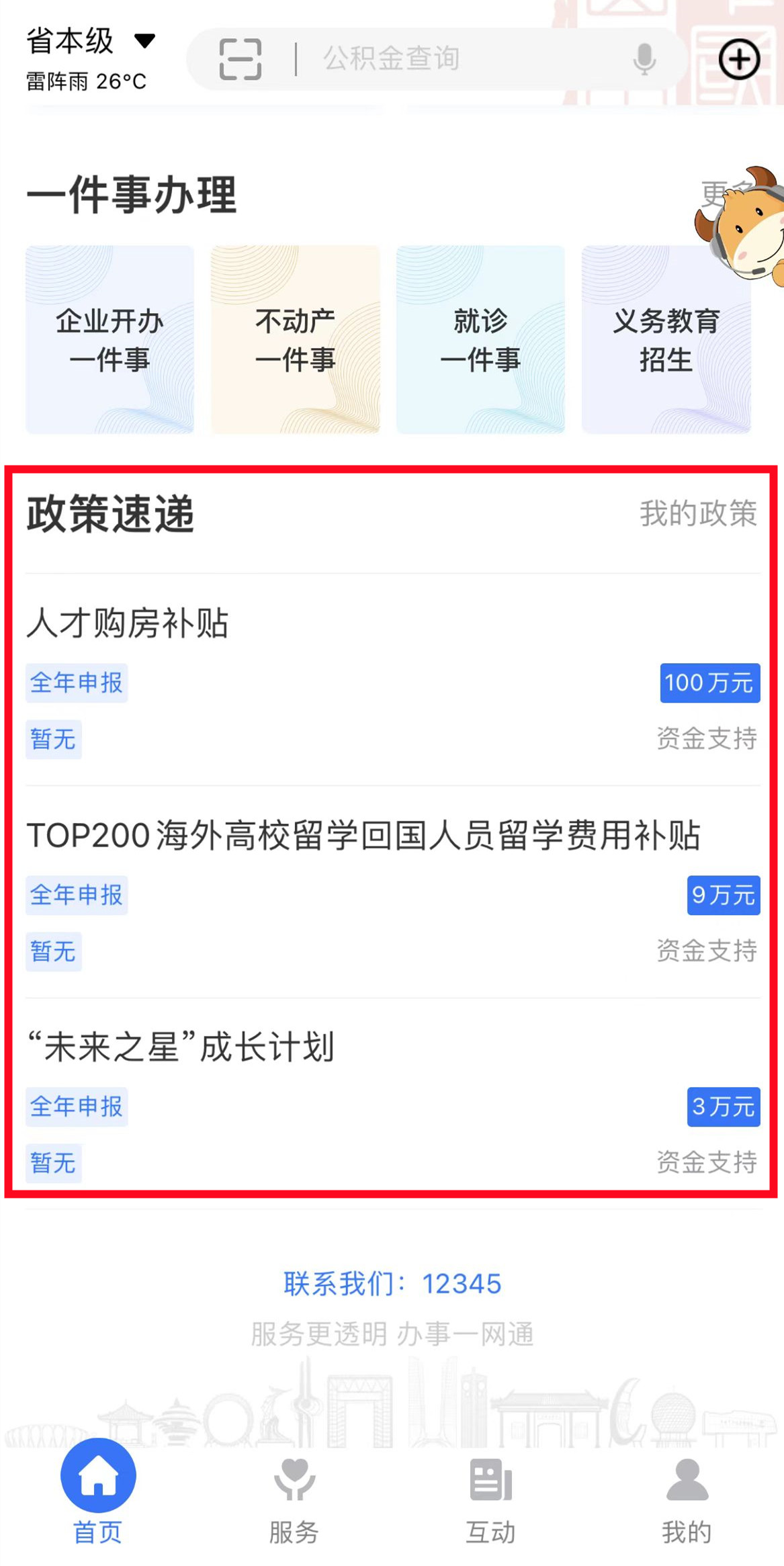Switch to the 服务 tab
Viewport: 784px width, 1566px height.
coord(294,1499)
